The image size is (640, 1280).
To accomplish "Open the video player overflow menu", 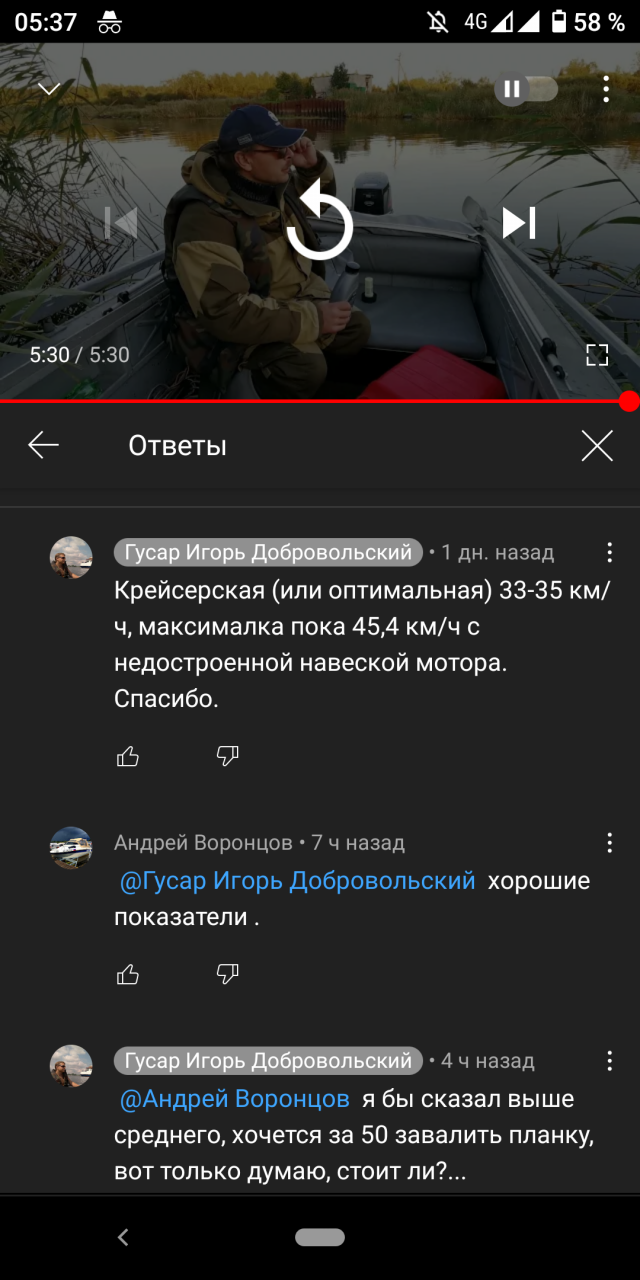I will 606,89.
